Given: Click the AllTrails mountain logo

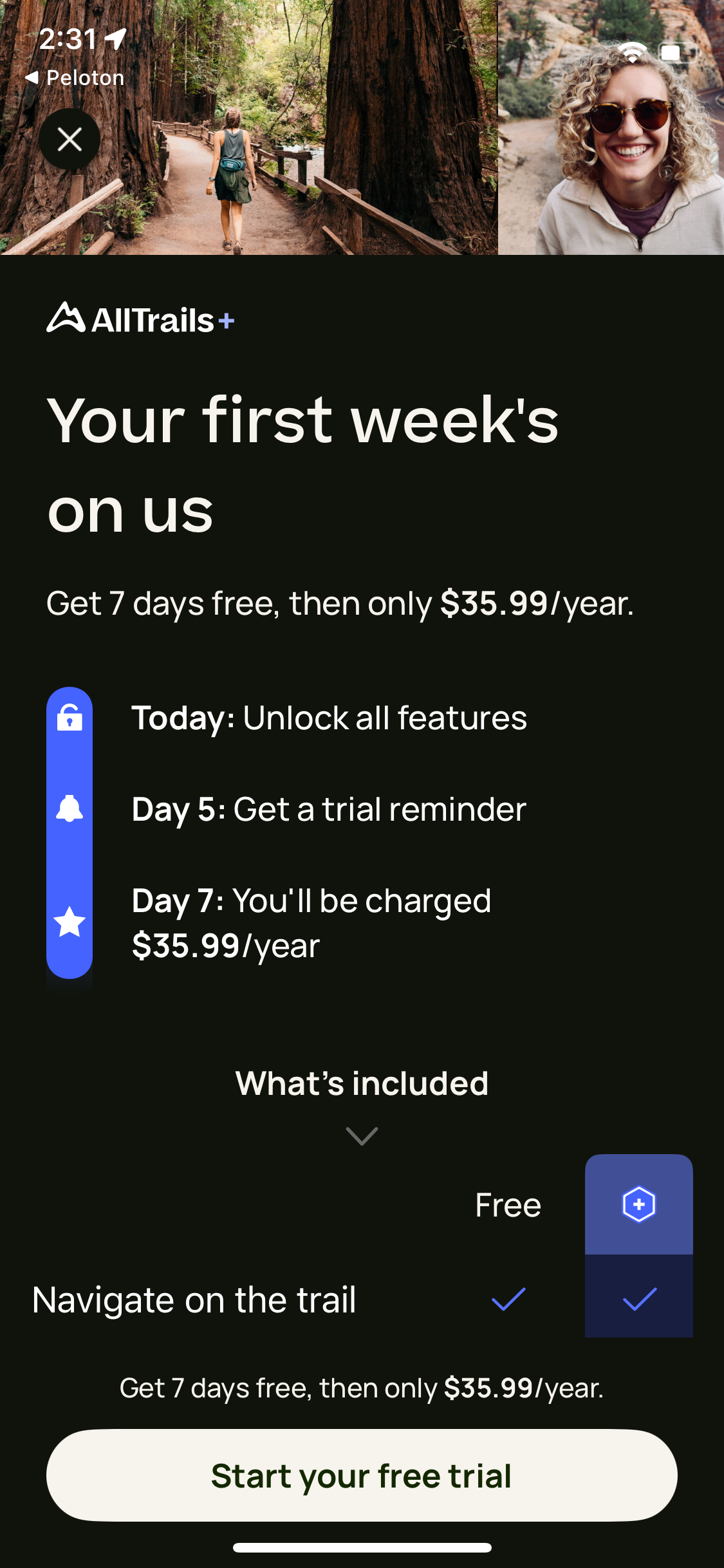Looking at the screenshot, I should click(66, 319).
